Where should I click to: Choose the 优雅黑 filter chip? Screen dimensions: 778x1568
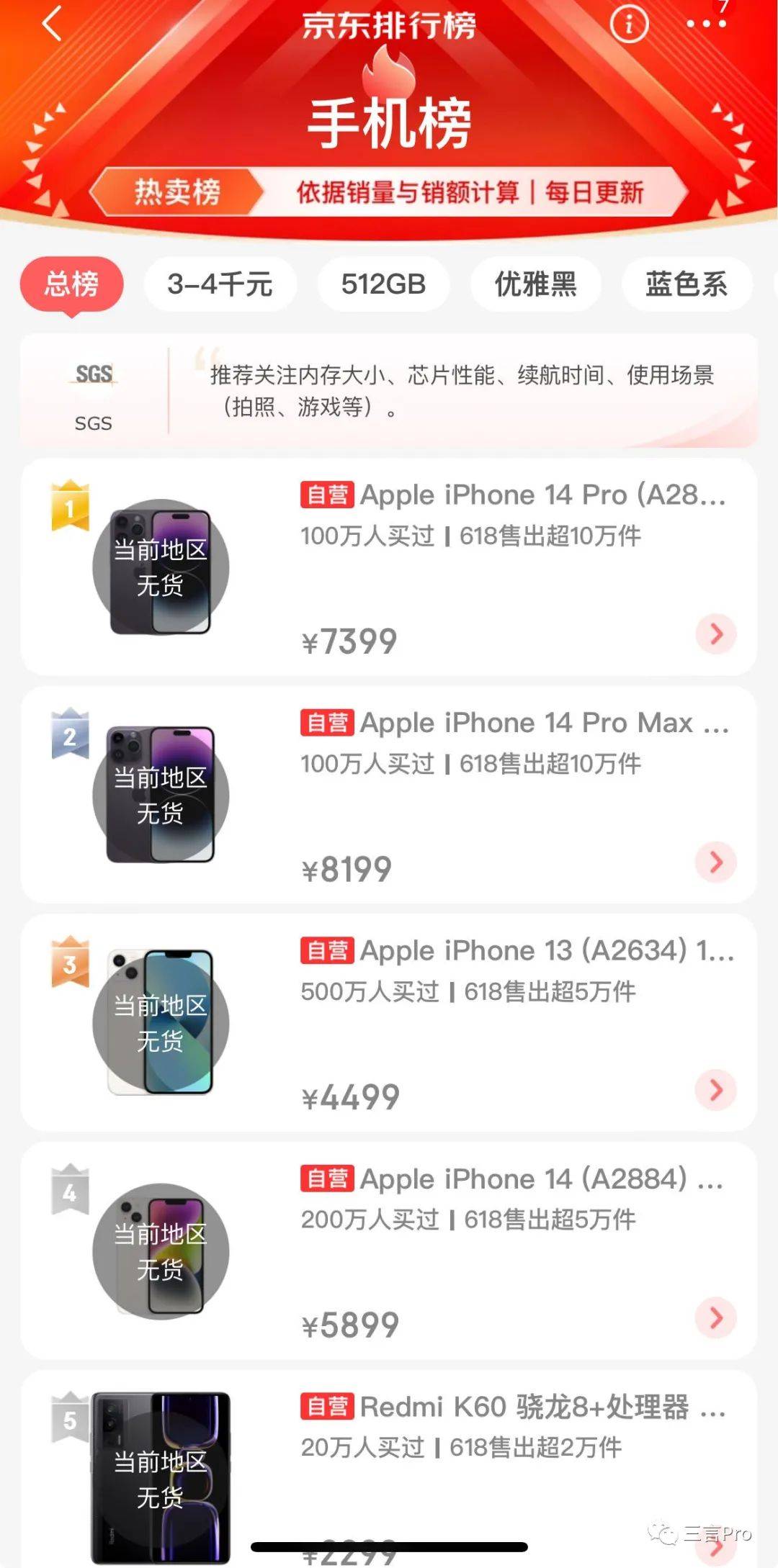535,284
